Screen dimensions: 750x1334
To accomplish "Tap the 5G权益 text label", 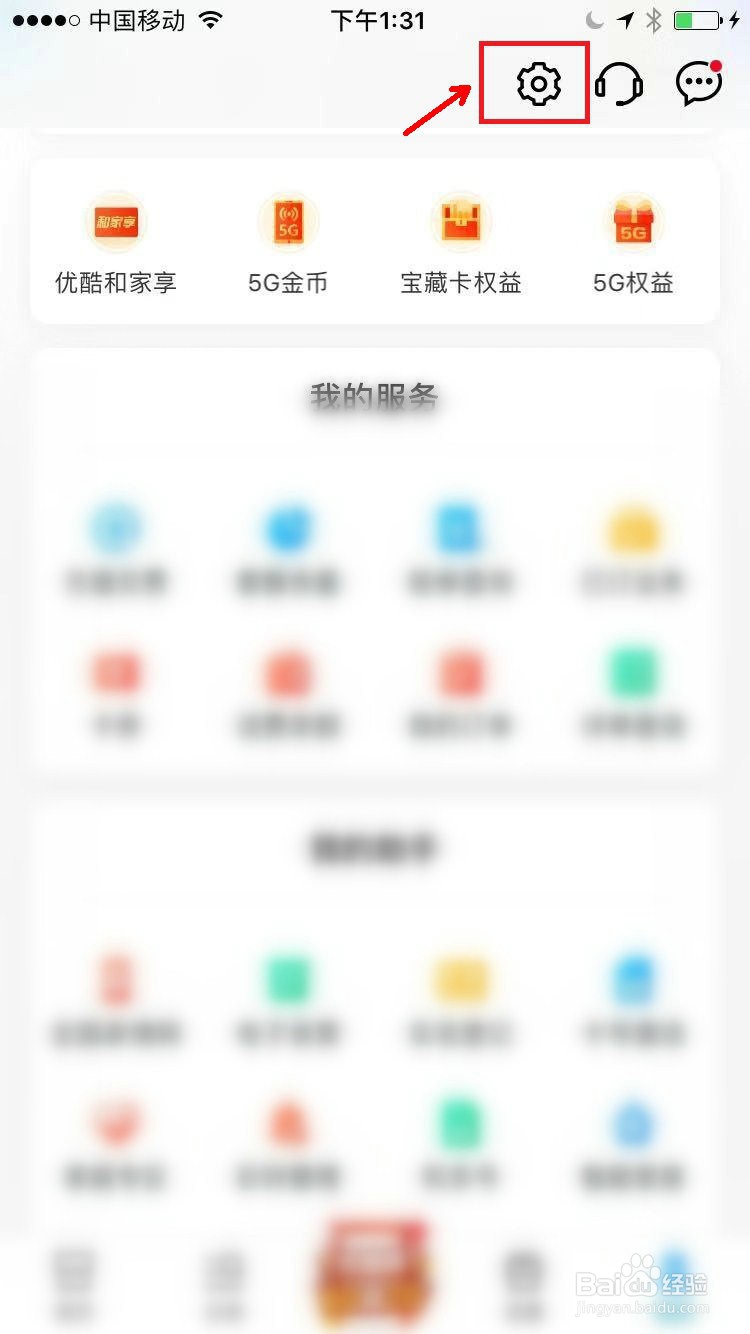I will (633, 283).
